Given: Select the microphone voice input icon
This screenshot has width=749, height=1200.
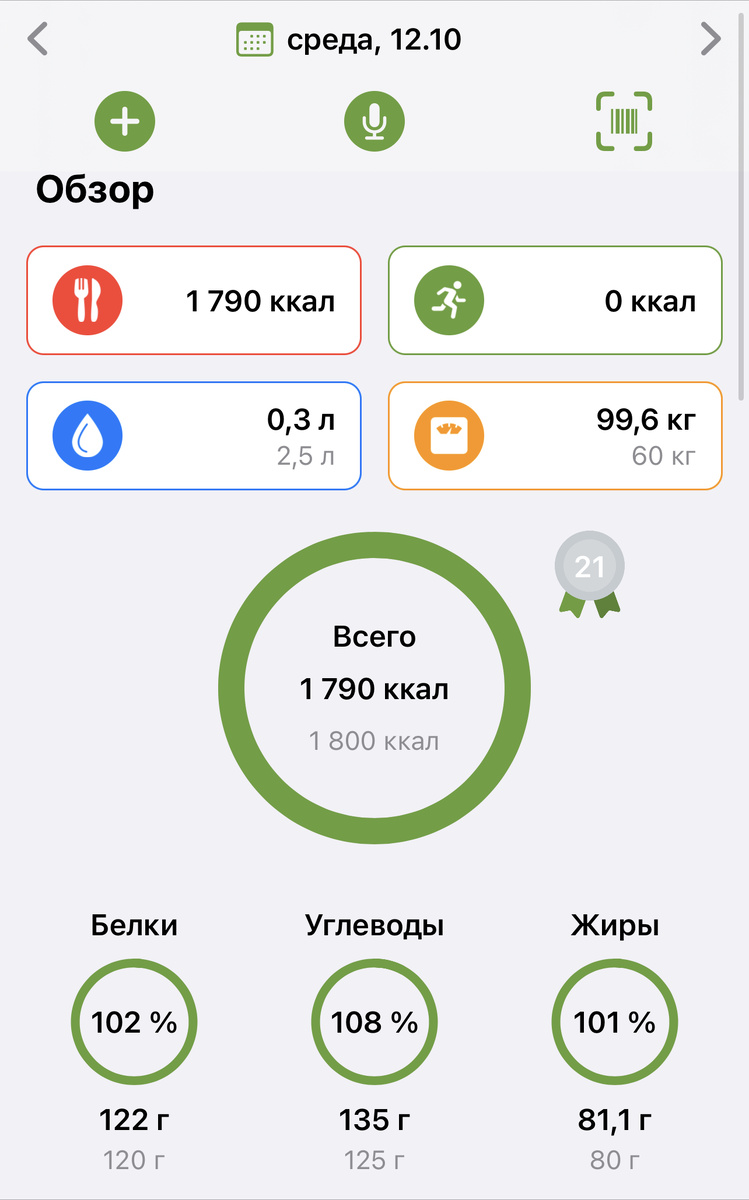Looking at the screenshot, I should [x=374, y=120].
